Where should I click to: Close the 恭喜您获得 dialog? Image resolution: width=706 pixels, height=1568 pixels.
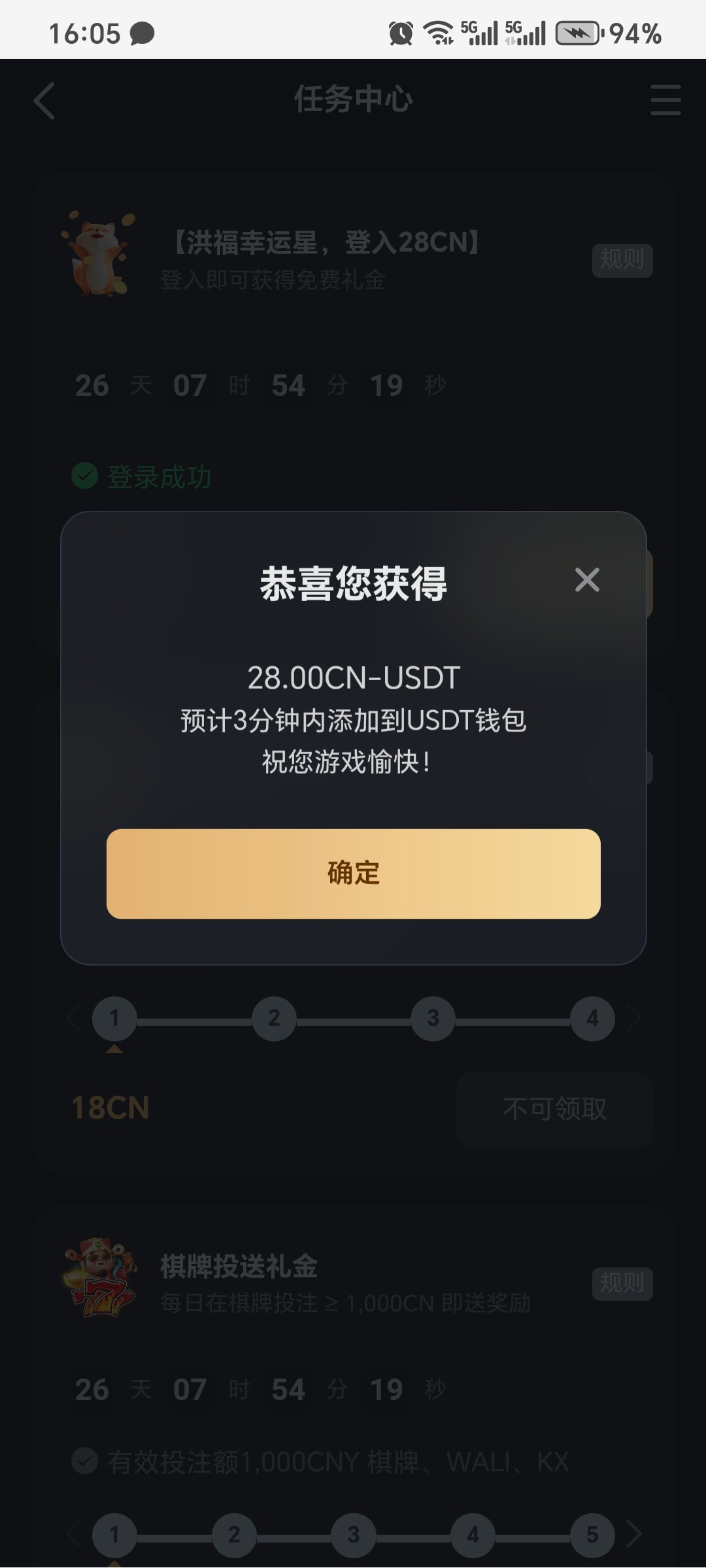[x=587, y=580]
